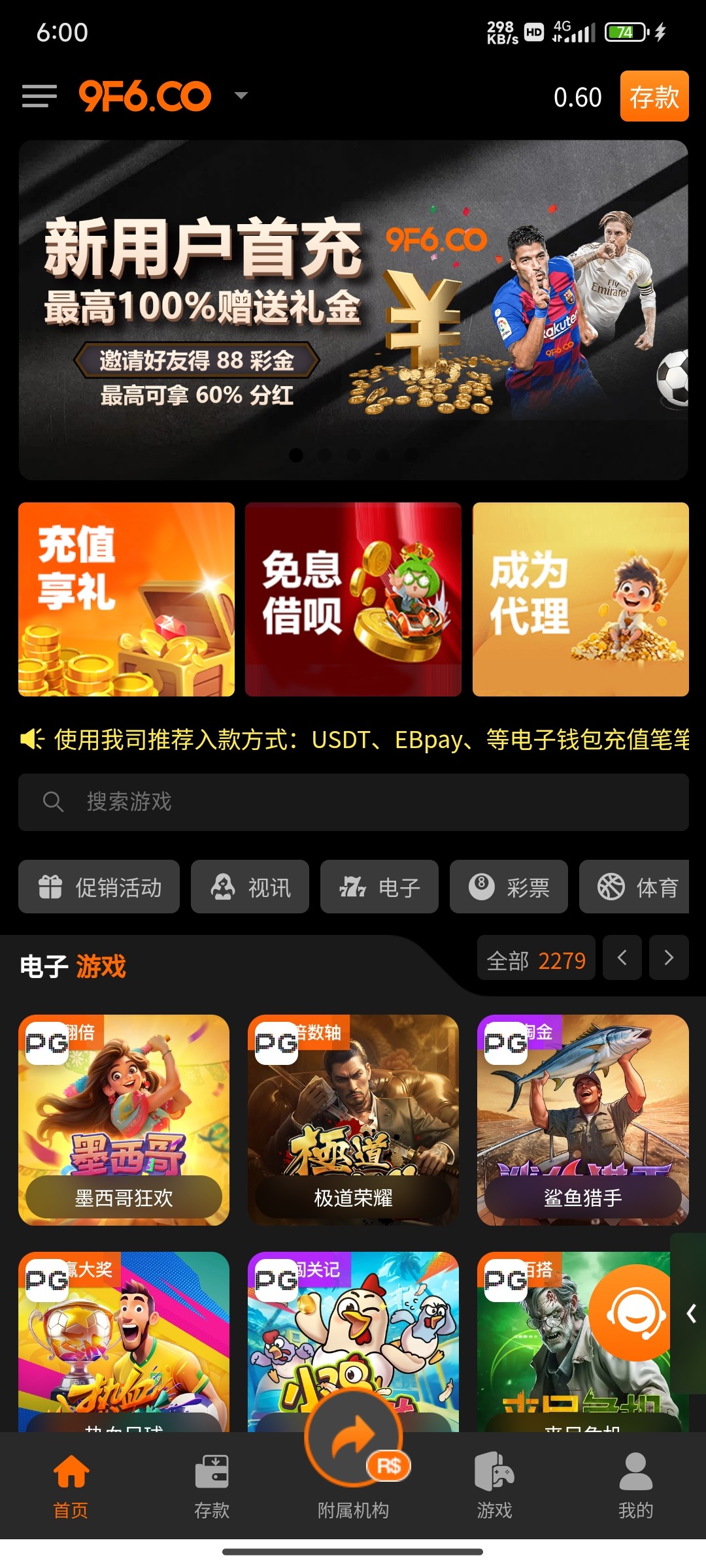Viewport: 706px width, 1568px height.
Task: Launch the 极道荣耀 game
Action: tap(353, 1120)
